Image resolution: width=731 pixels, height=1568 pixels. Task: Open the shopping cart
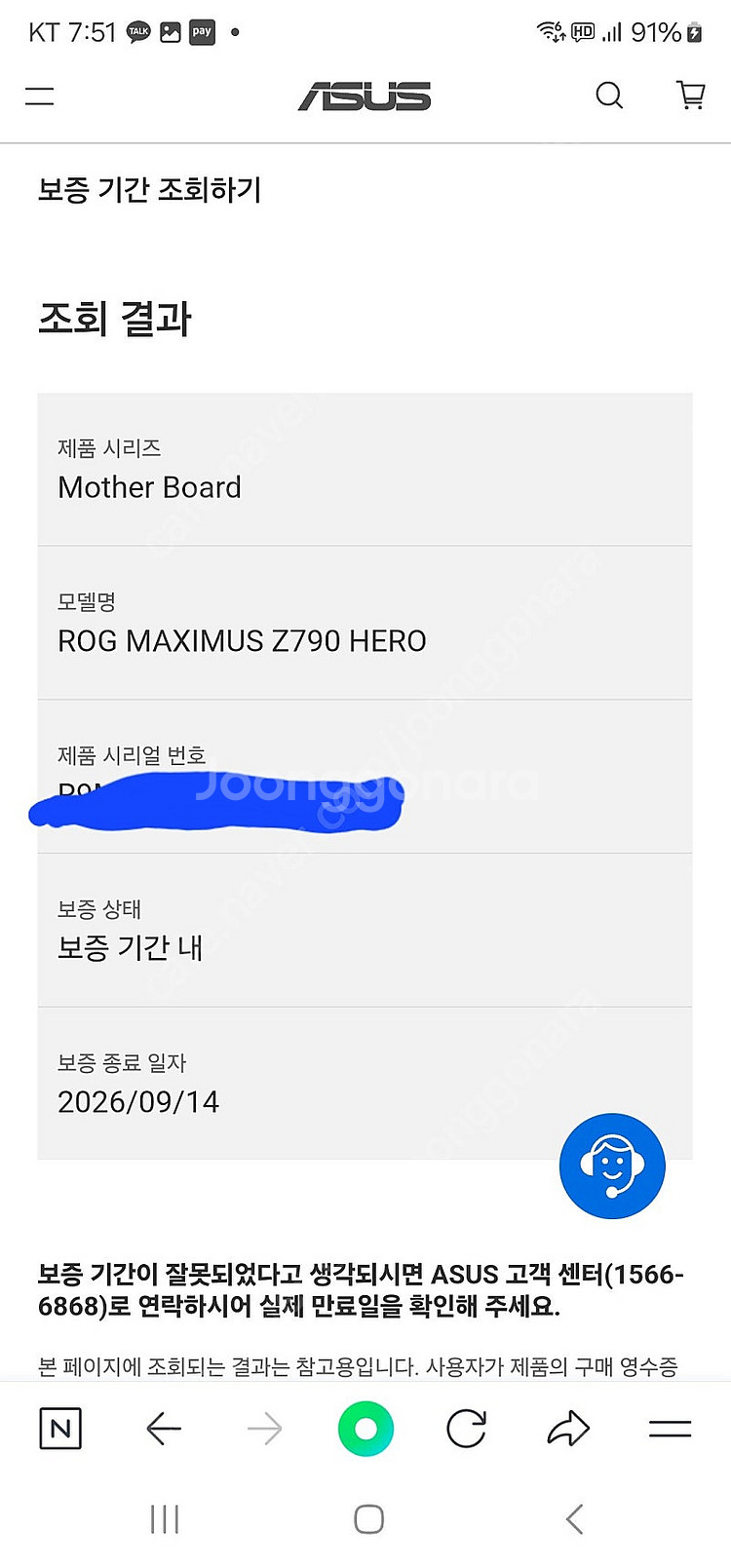691,96
